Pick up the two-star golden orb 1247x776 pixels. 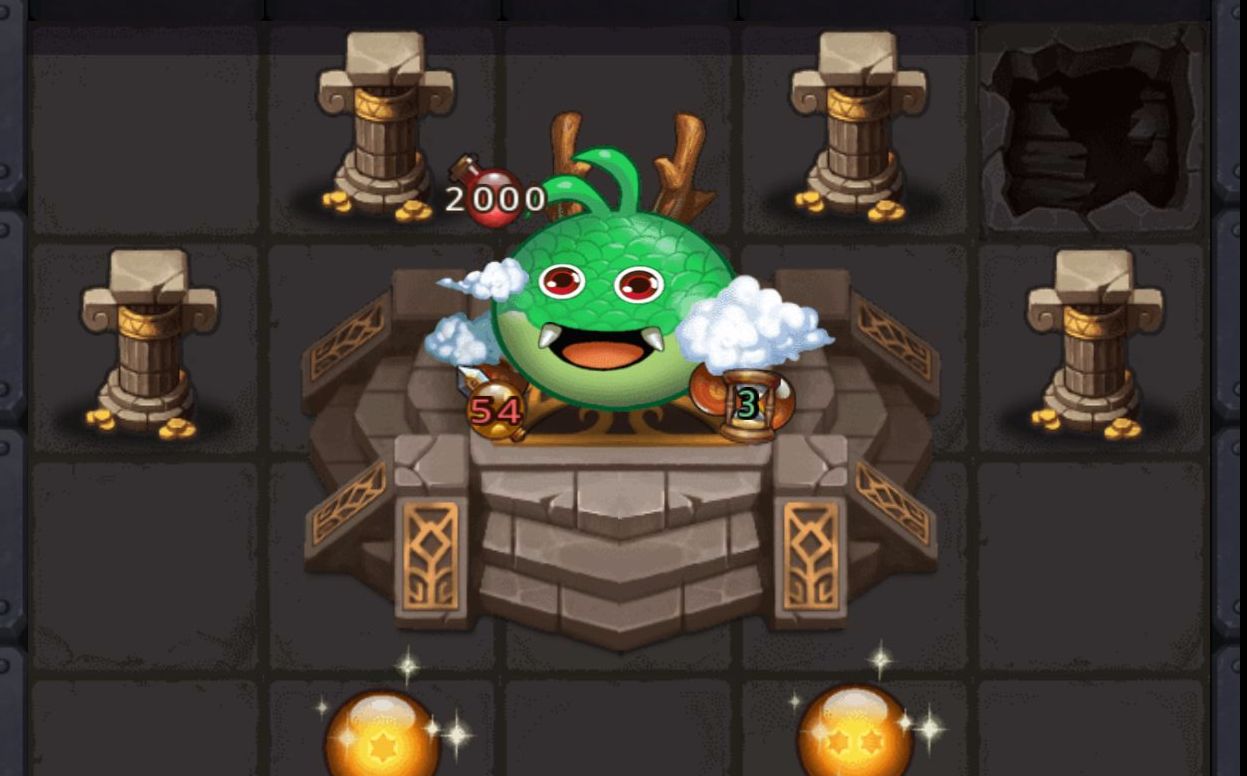[855, 735]
